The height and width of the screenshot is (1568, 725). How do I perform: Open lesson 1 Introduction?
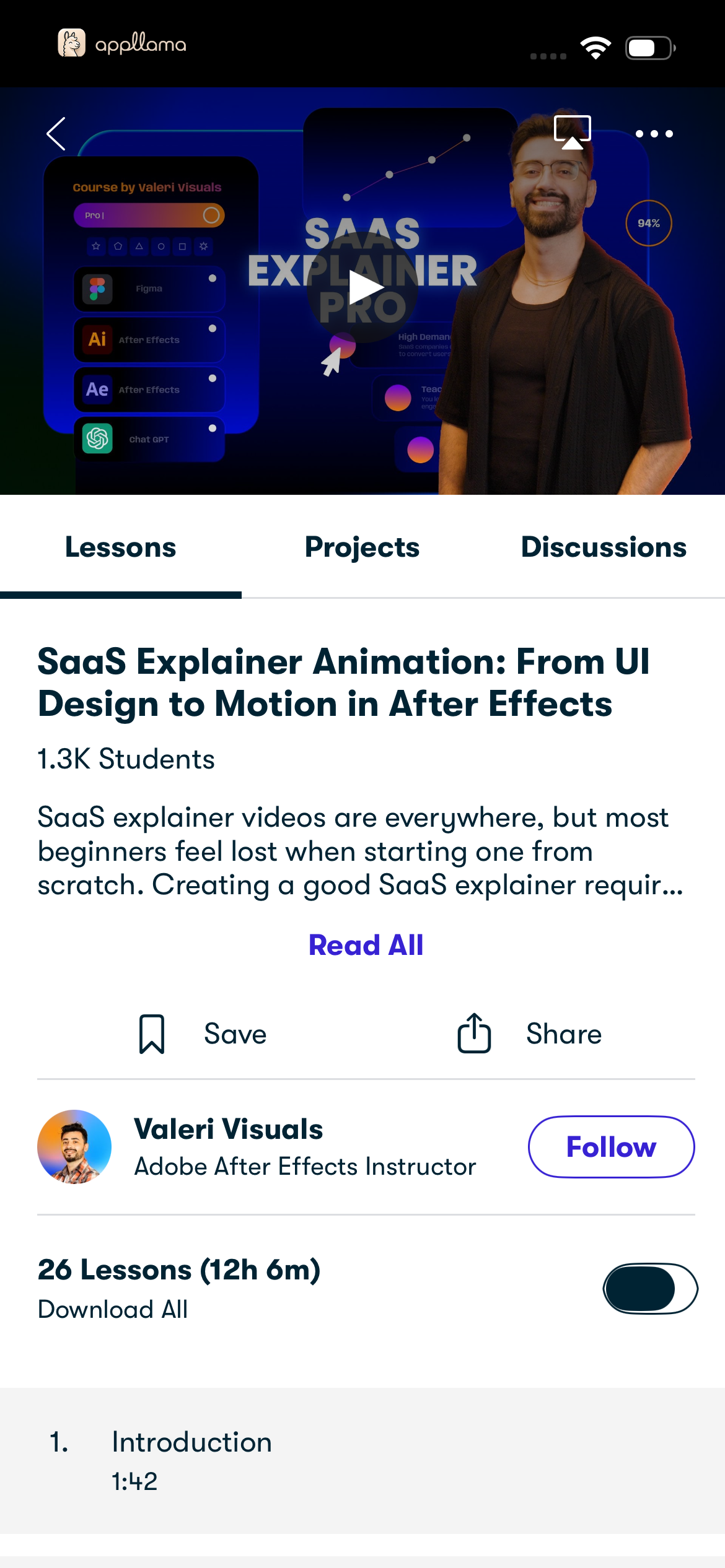coord(362,1461)
